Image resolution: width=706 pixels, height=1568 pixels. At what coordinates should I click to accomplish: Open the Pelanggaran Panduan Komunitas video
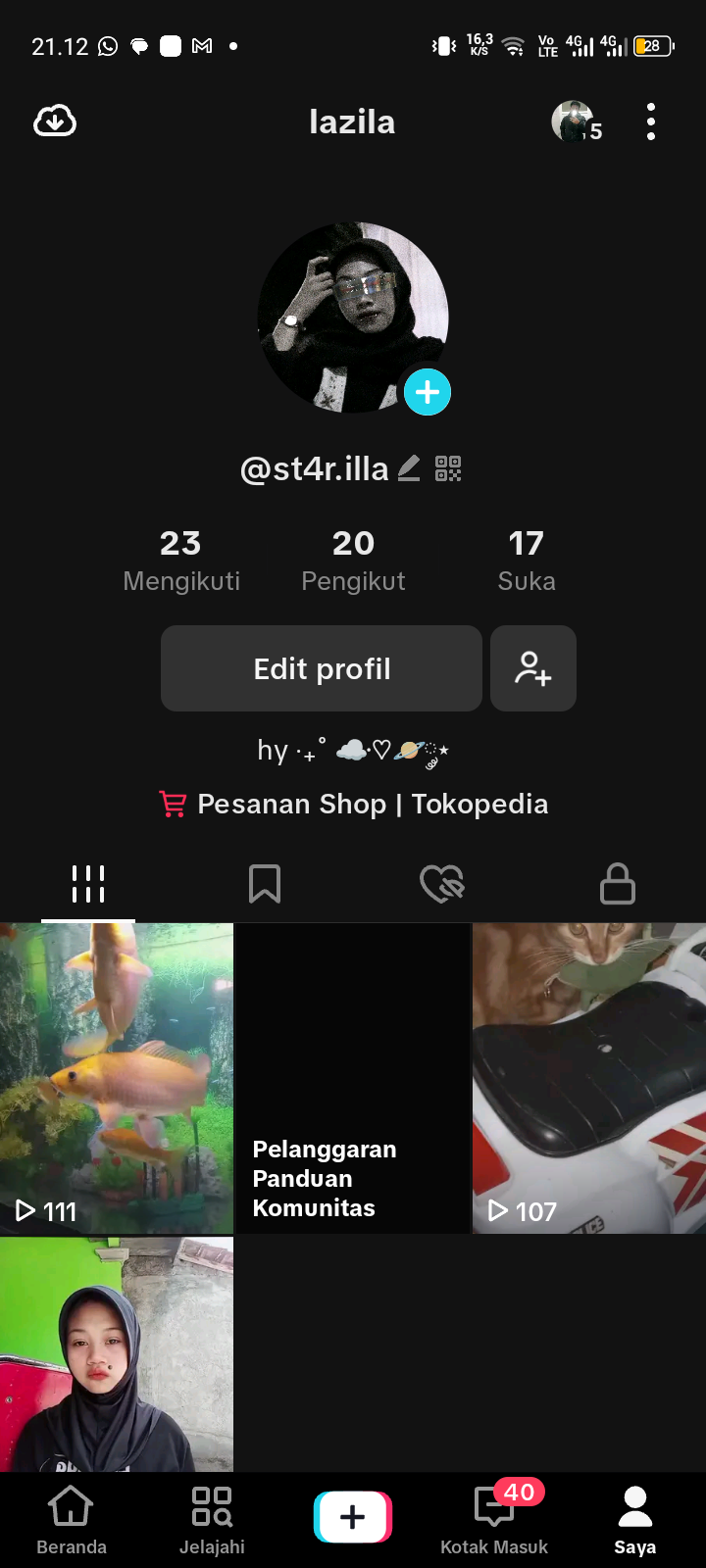(x=353, y=1077)
